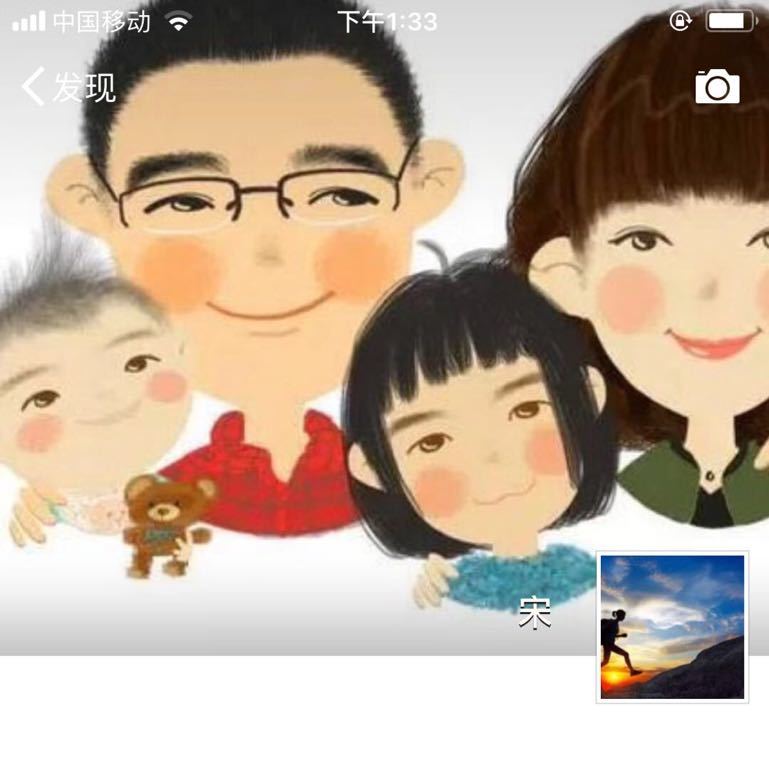This screenshot has height=767, width=769.
Task: Go back to 发现
Action: (x=68, y=87)
